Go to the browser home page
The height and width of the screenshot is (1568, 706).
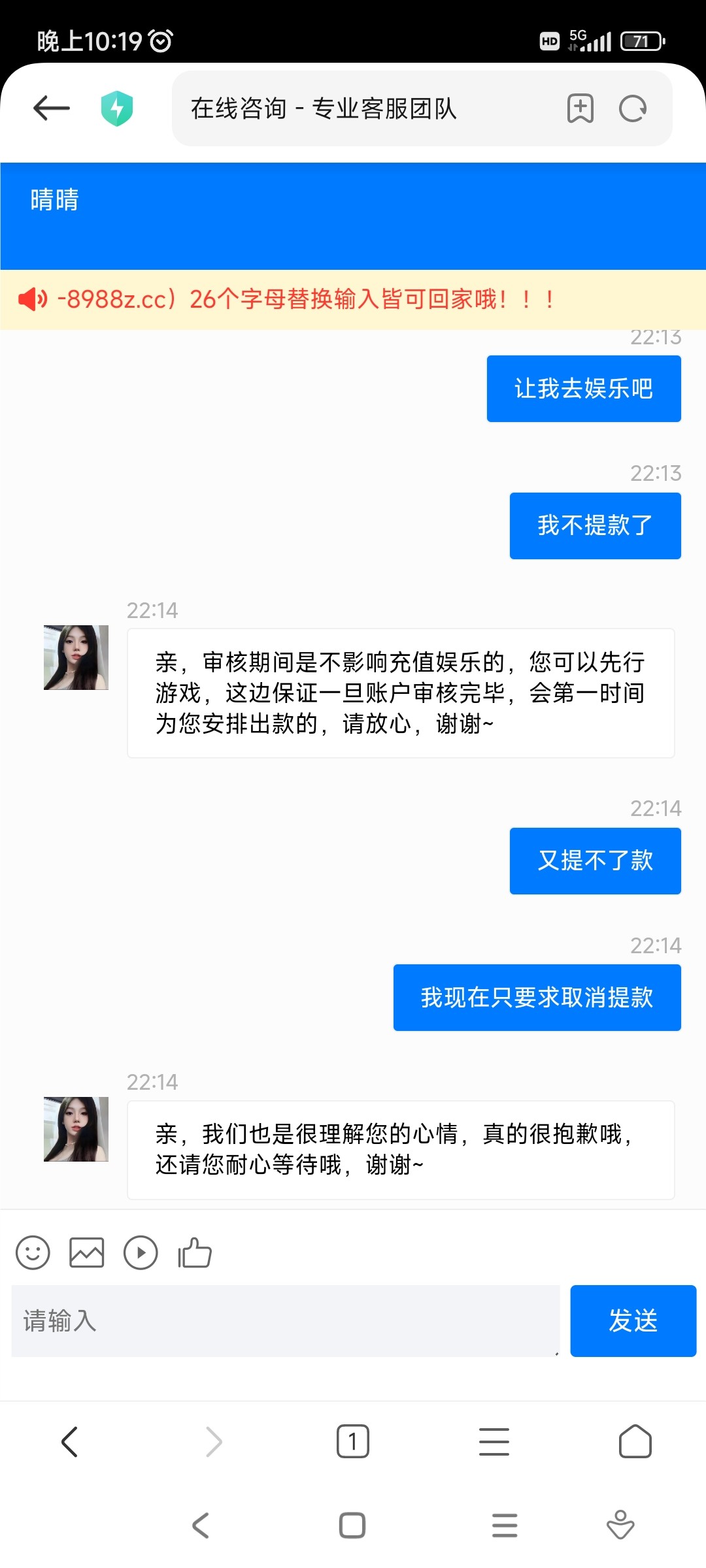coord(635,1441)
